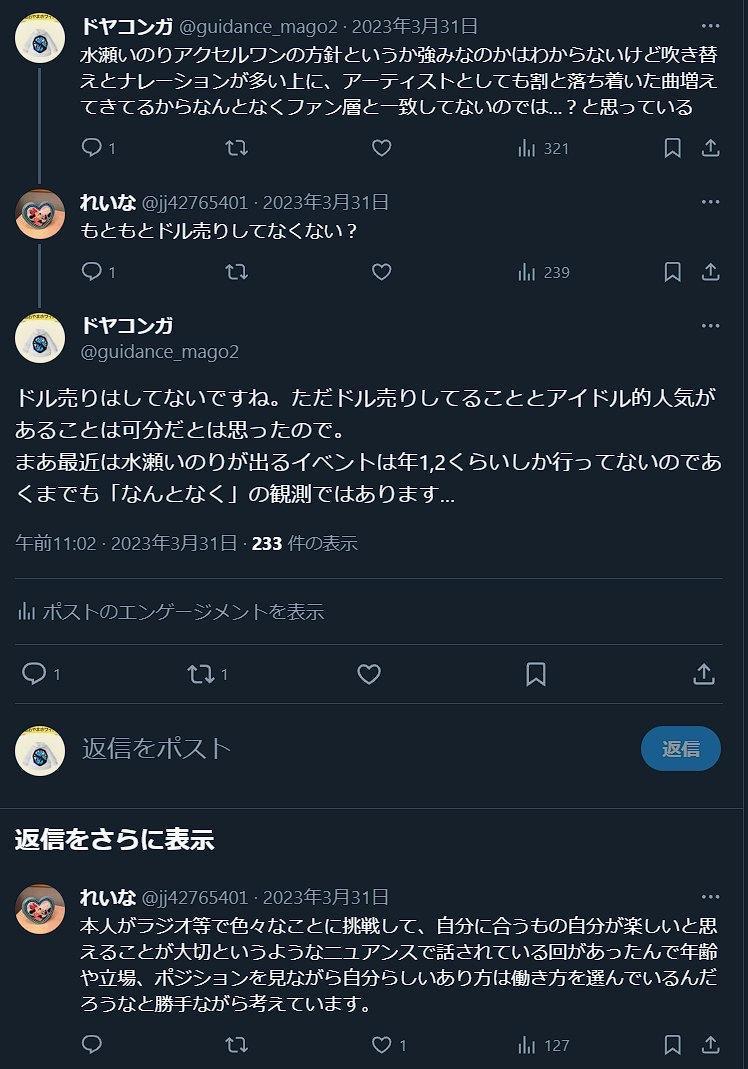Bookmark the post with 321 views
The width and height of the screenshot is (748, 1069).
[673, 148]
